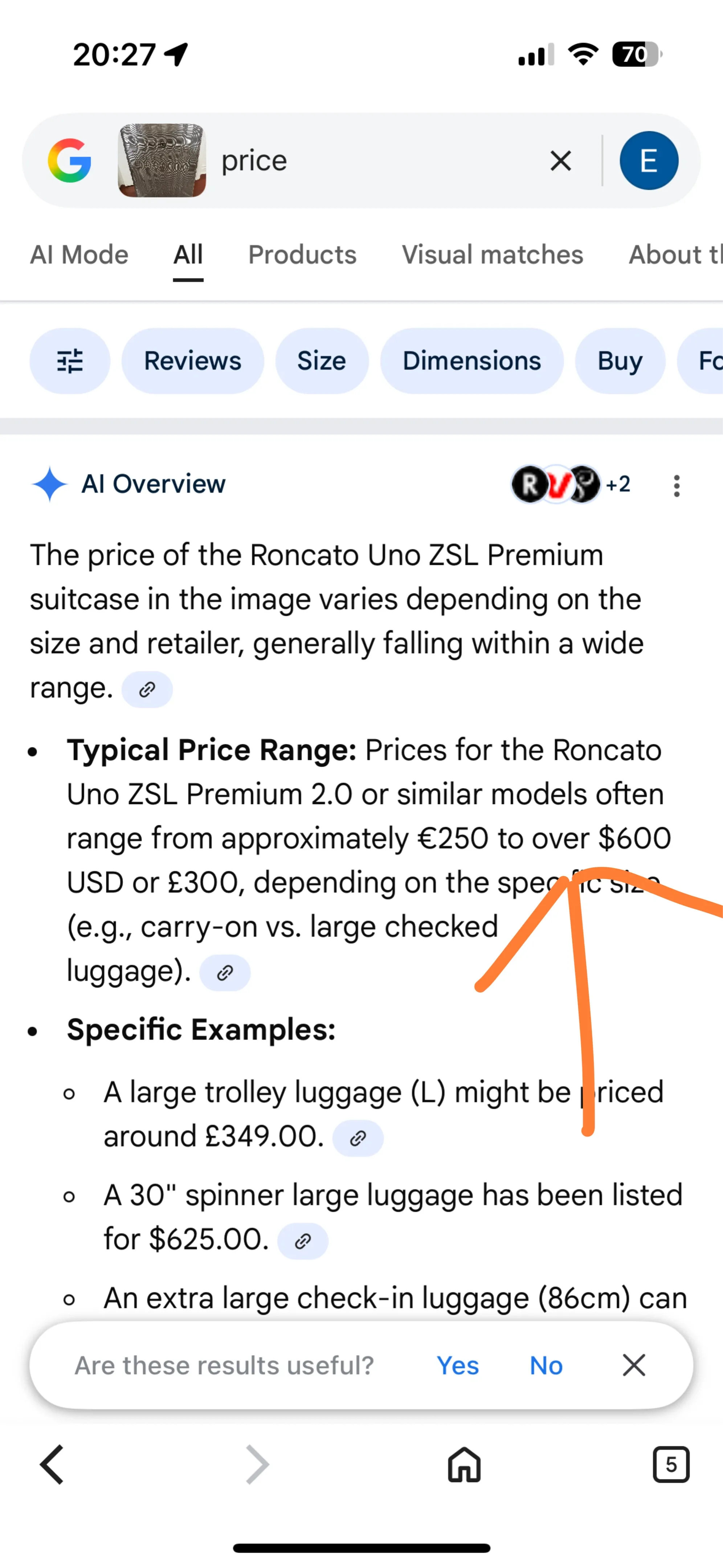Tap the Home icon in bottom navigation
Viewport: 723px width, 1568px height.
pyautogui.click(x=464, y=1464)
